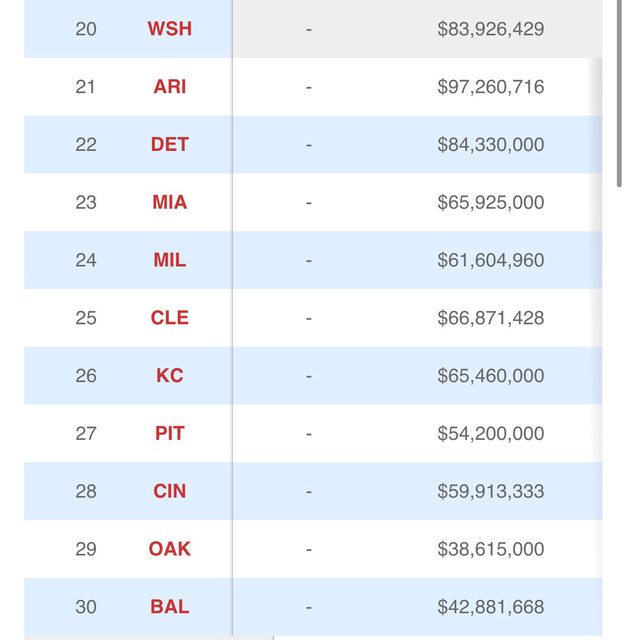
Task: Select the CIN team link
Action: (x=169, y=492)
